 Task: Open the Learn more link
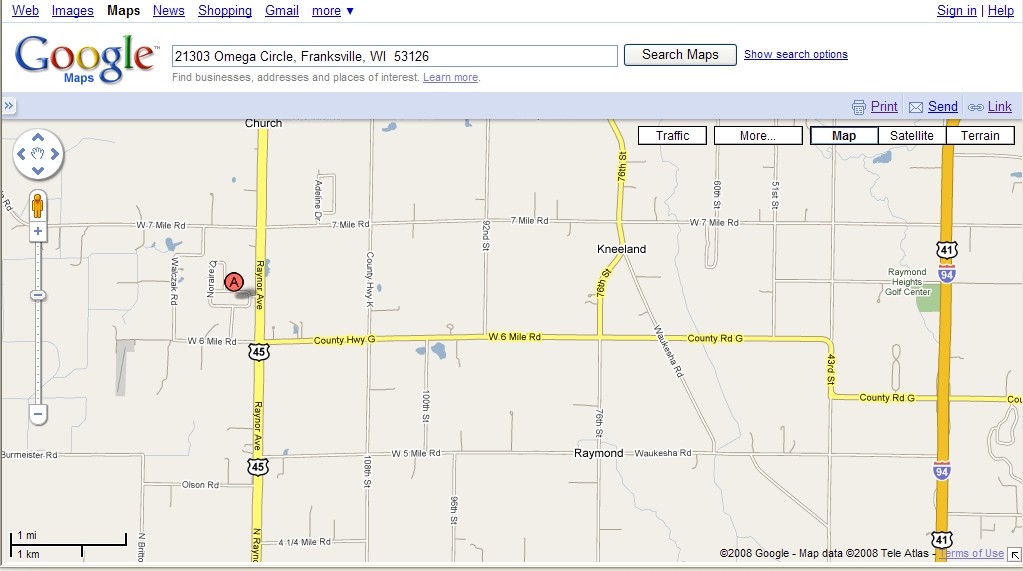tap(450, 78)
